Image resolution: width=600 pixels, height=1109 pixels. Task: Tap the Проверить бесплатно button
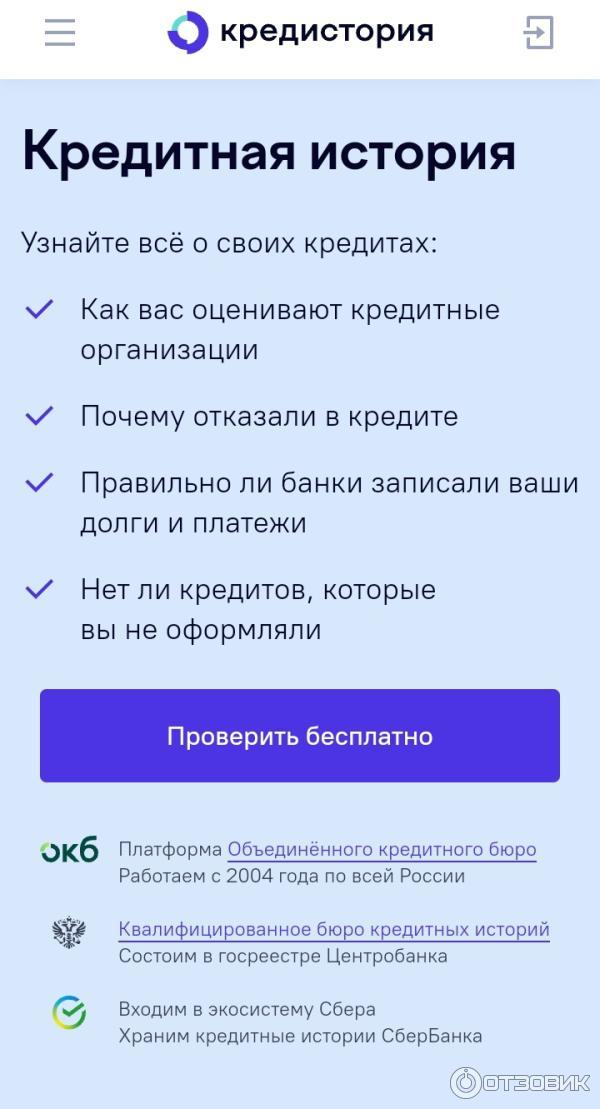[300, 736]
